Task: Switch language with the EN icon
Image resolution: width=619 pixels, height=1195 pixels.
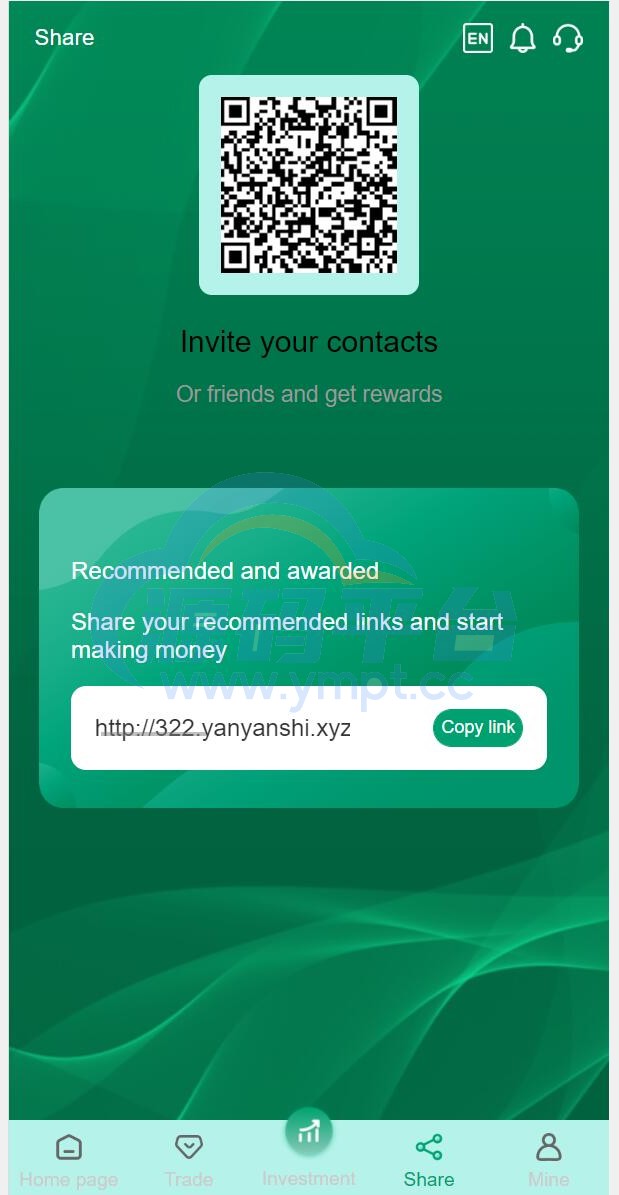Action: [x=478, y=39]
